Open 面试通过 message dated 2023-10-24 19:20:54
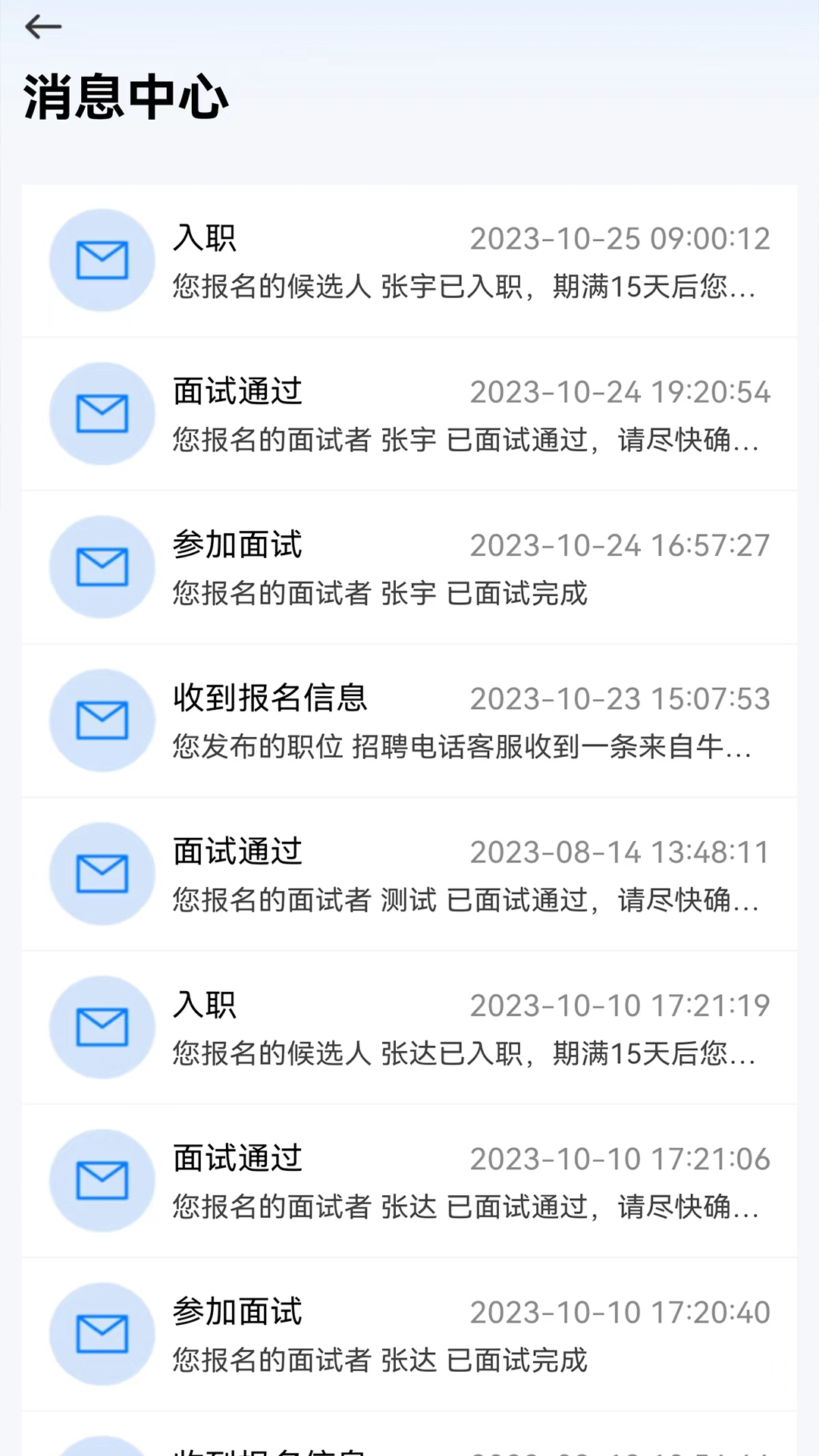 point(409,415)
